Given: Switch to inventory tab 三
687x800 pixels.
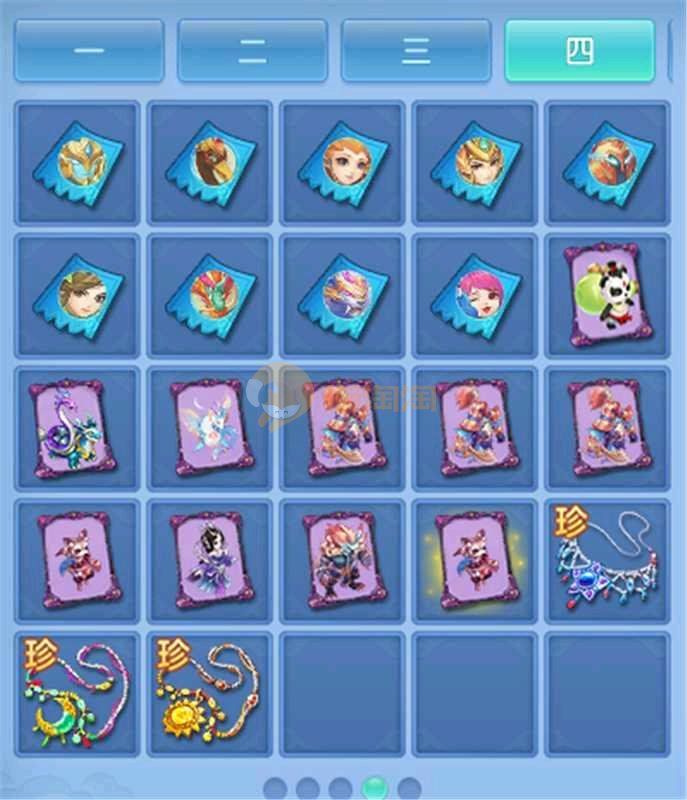Looking at the screenshot, I should coord(416,51).
